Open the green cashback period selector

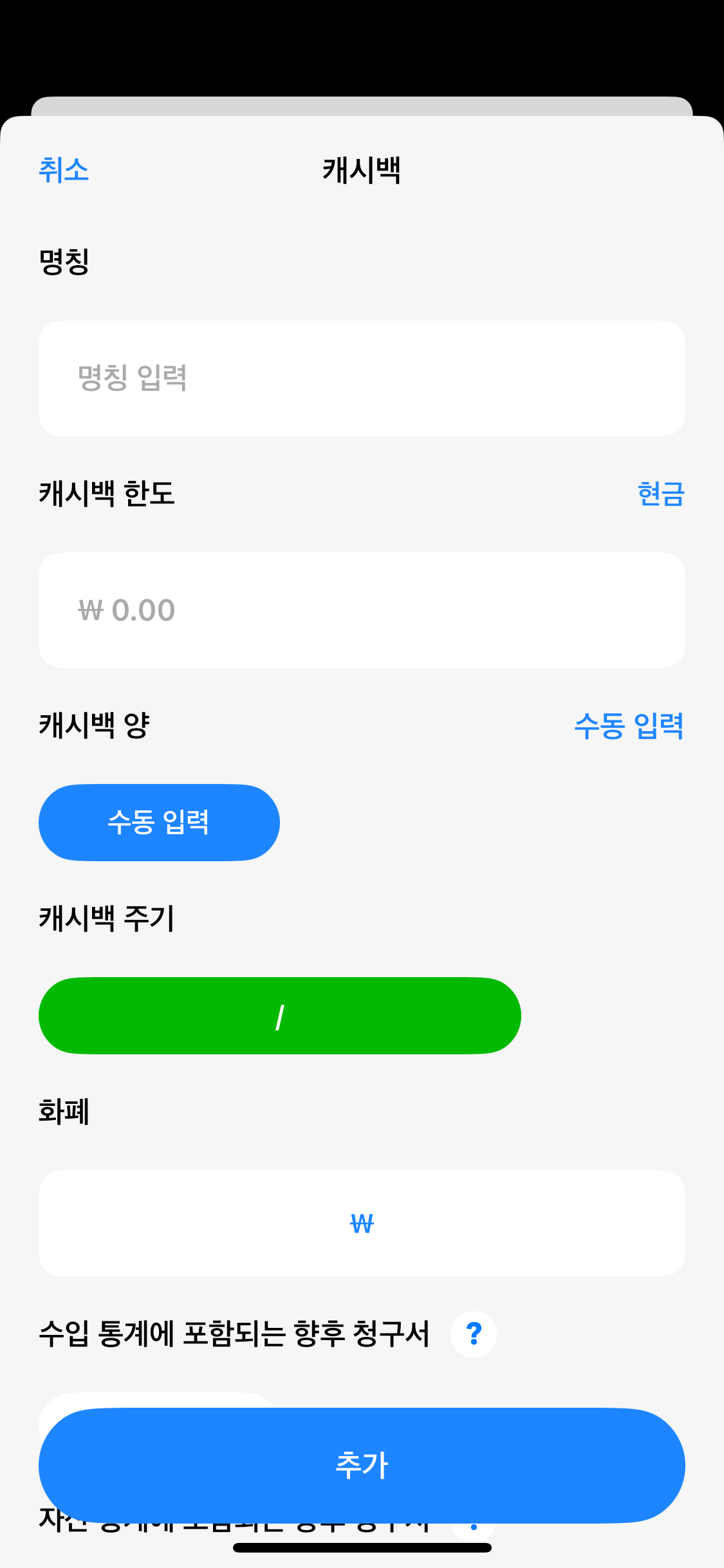click(x=279, y=1016)
